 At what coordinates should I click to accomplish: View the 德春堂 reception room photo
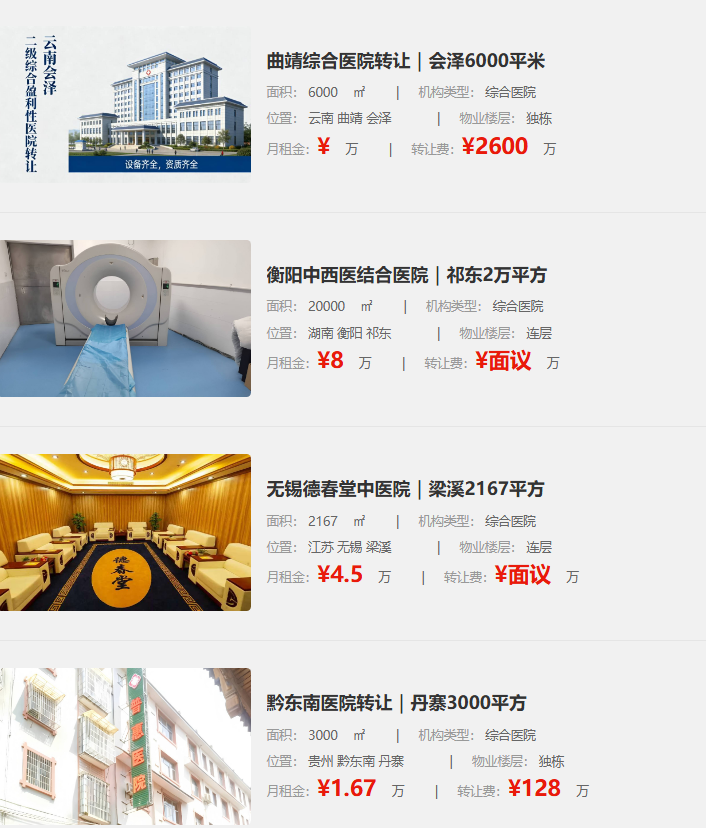click(125, 532)
